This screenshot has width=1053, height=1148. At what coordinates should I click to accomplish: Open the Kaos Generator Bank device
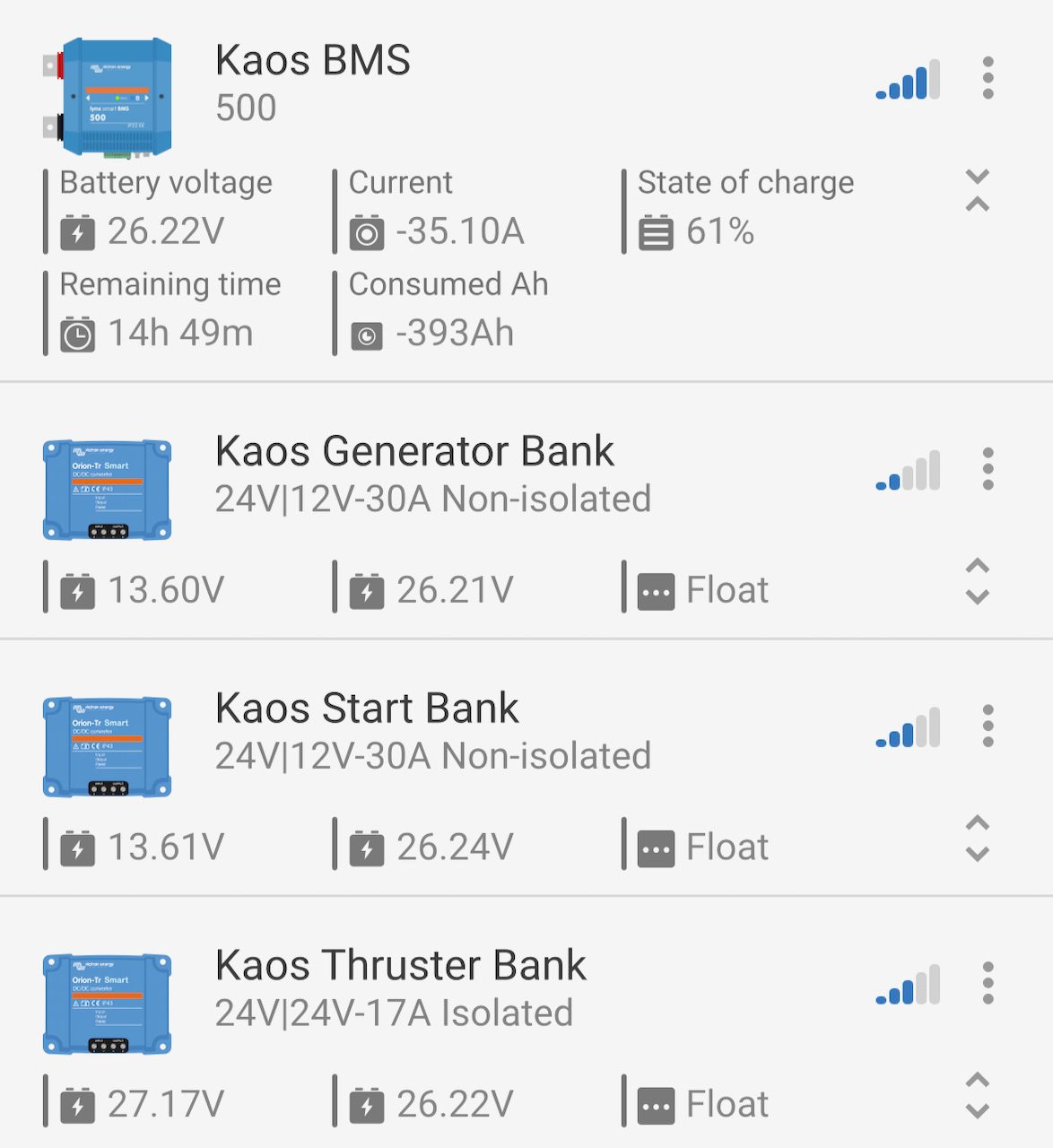click(414, 452)
